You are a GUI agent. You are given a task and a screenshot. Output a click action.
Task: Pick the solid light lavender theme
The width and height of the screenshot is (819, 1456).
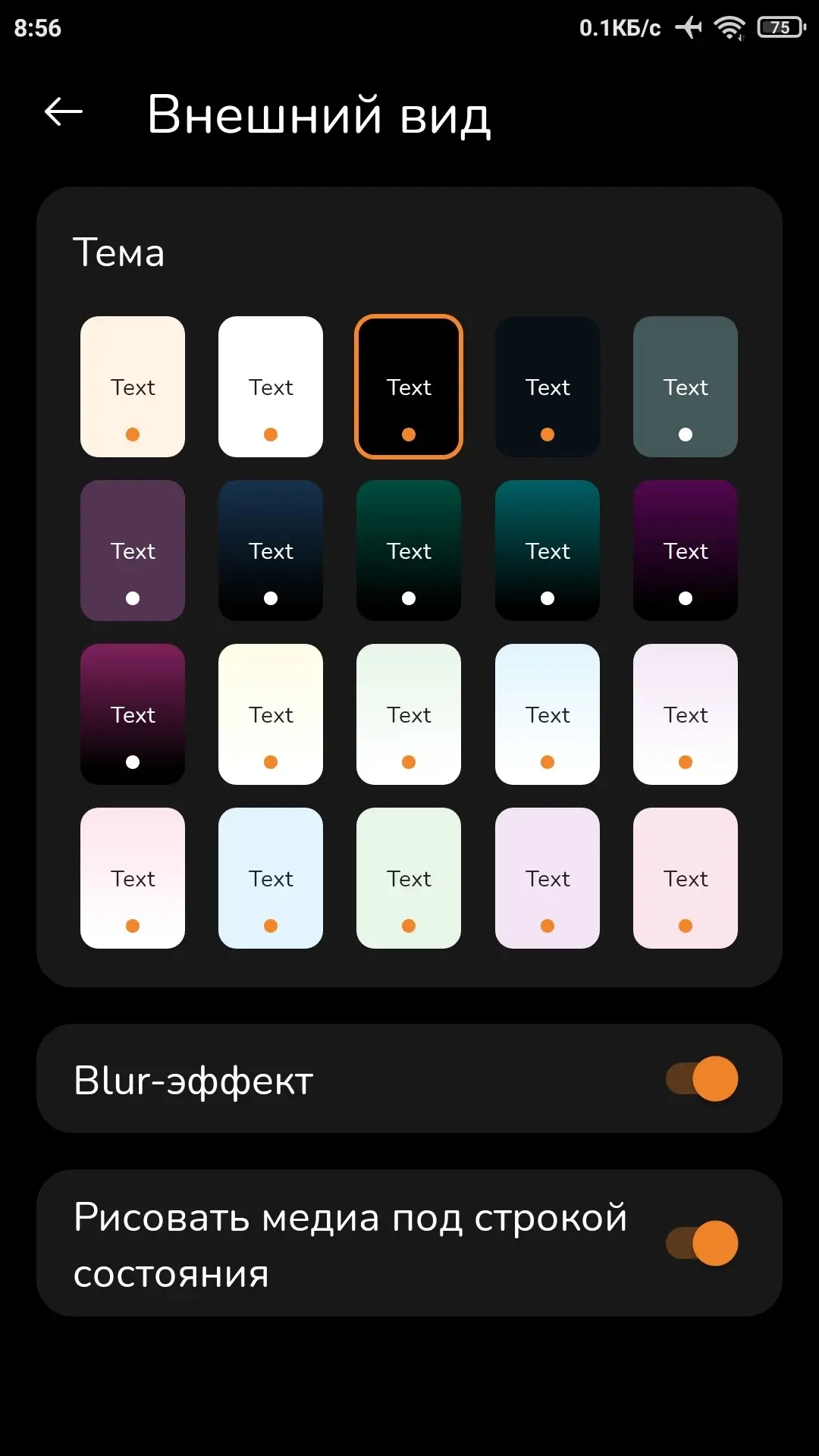pyautogui.click(x=548, y=878)
